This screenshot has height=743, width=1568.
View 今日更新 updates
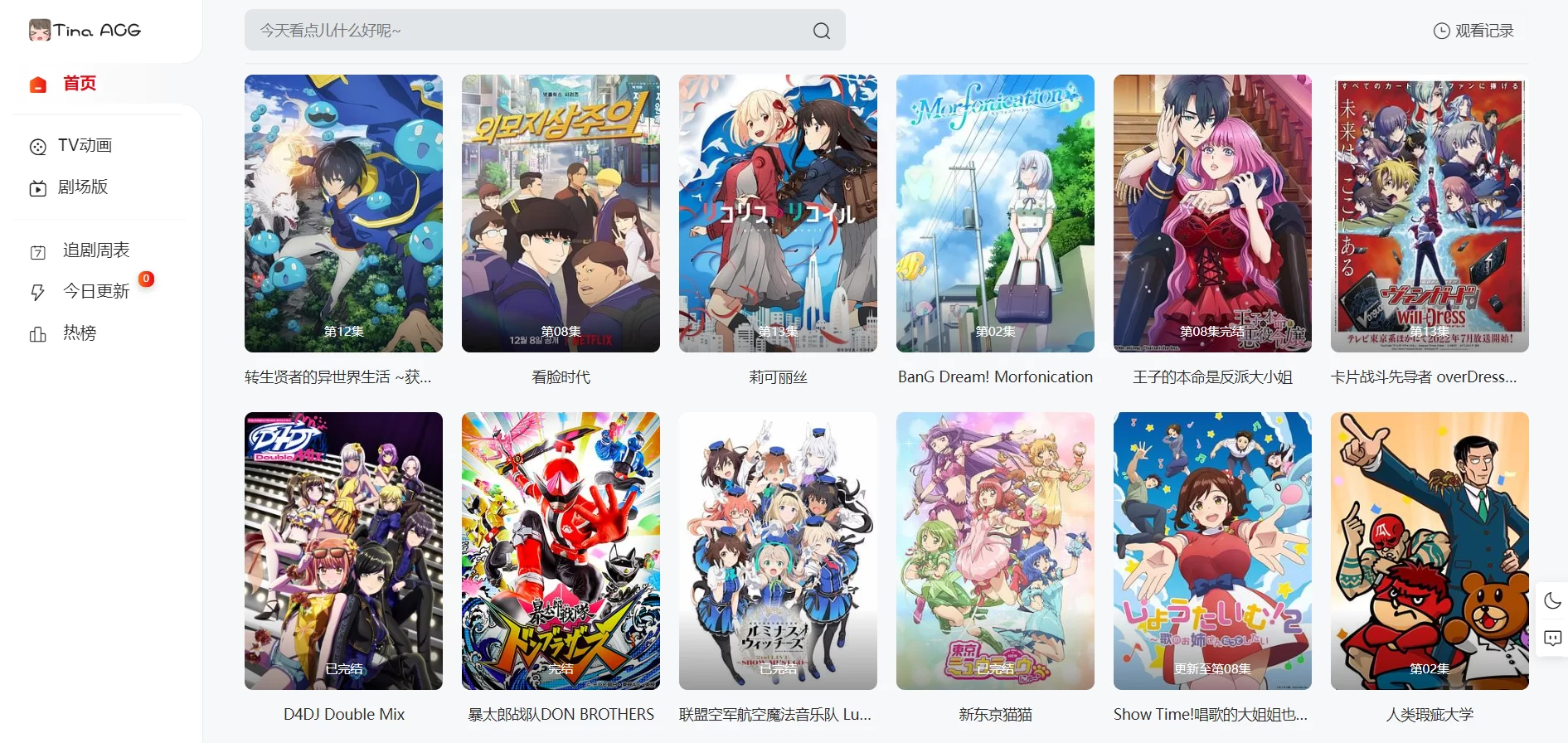pyautogui.click(x=95, y=292)
